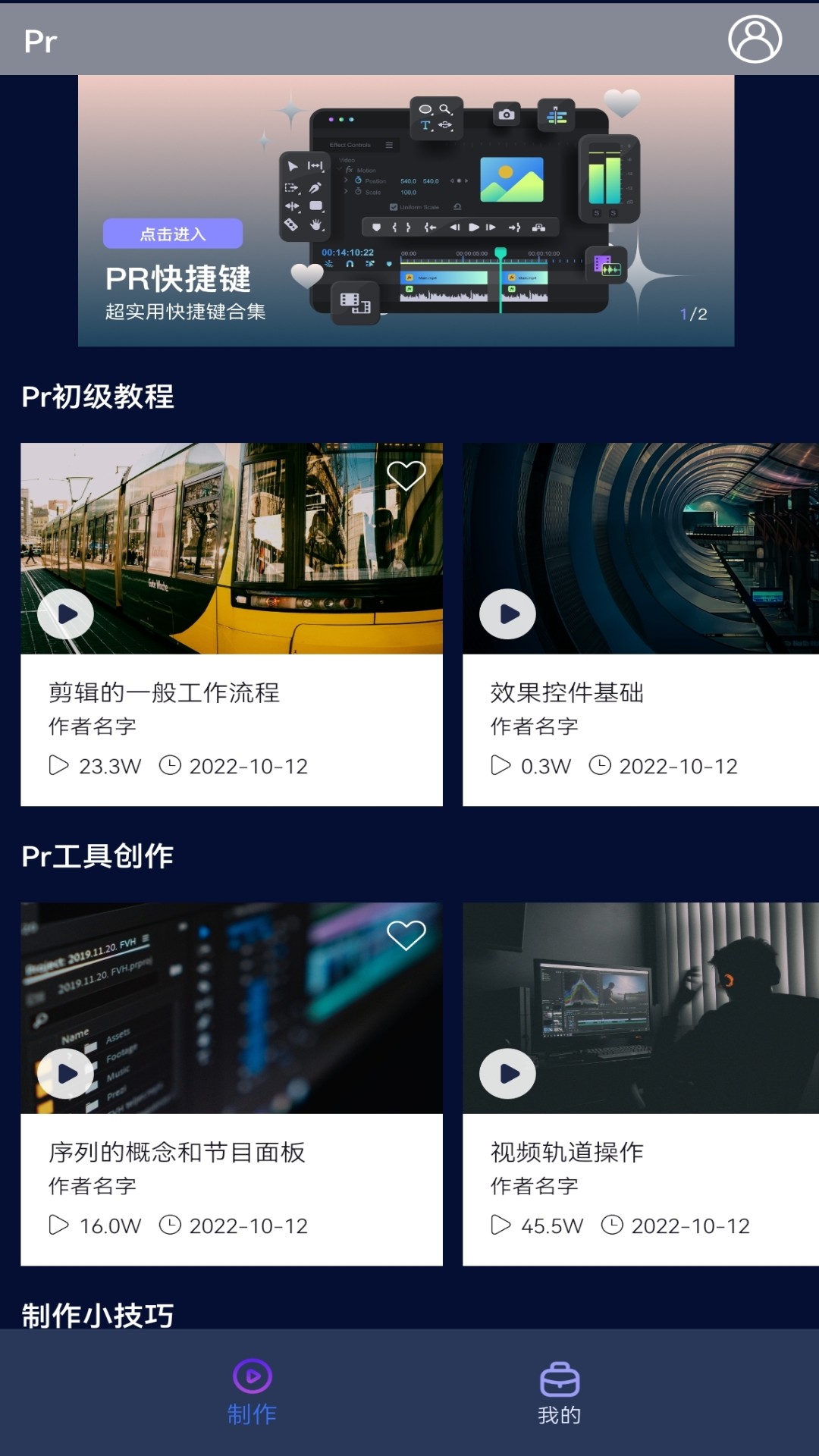
Task: Play the 效果控件基础 video
Action: coord(507,614)
